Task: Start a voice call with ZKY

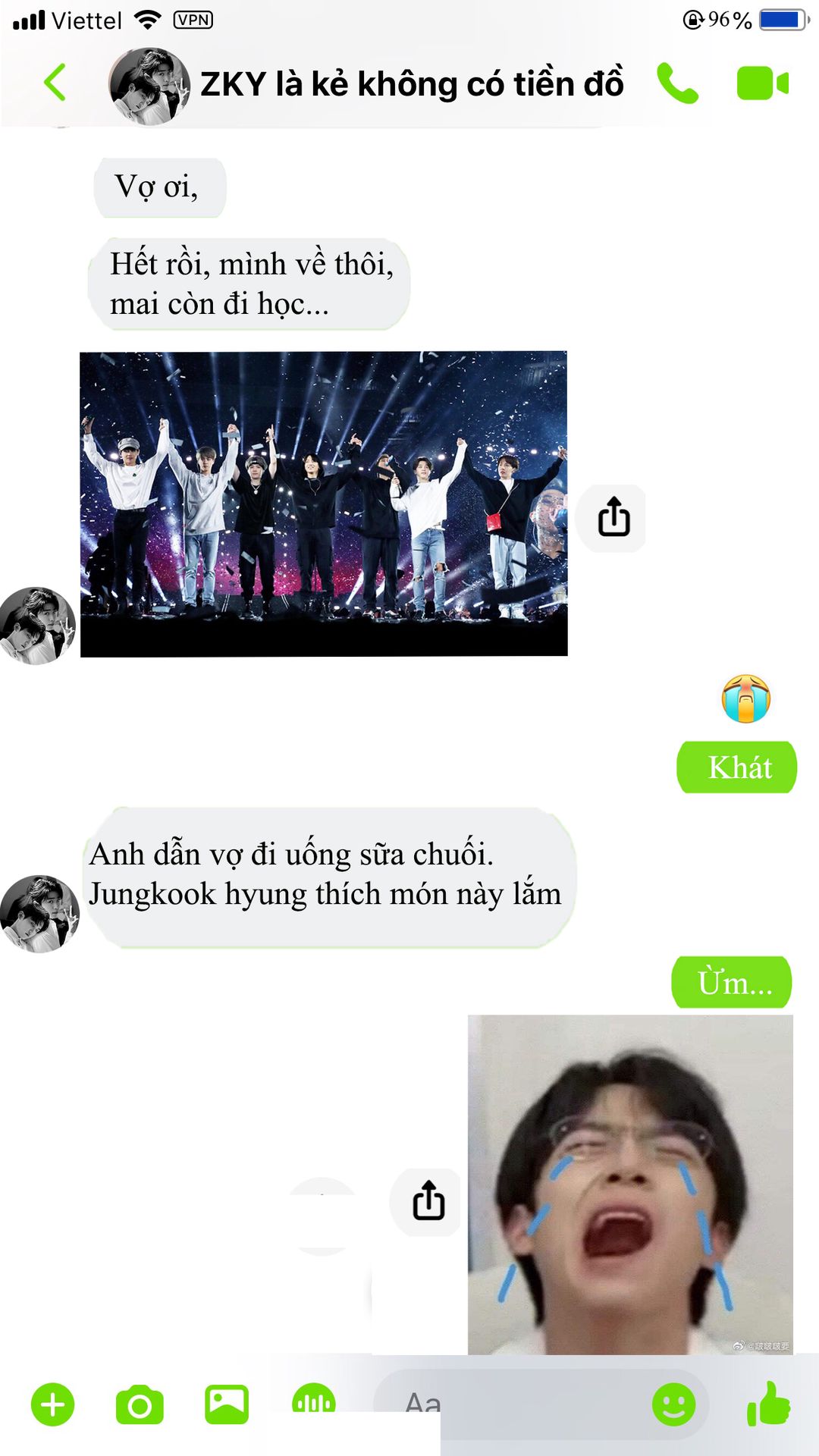Action: point(676,83)
